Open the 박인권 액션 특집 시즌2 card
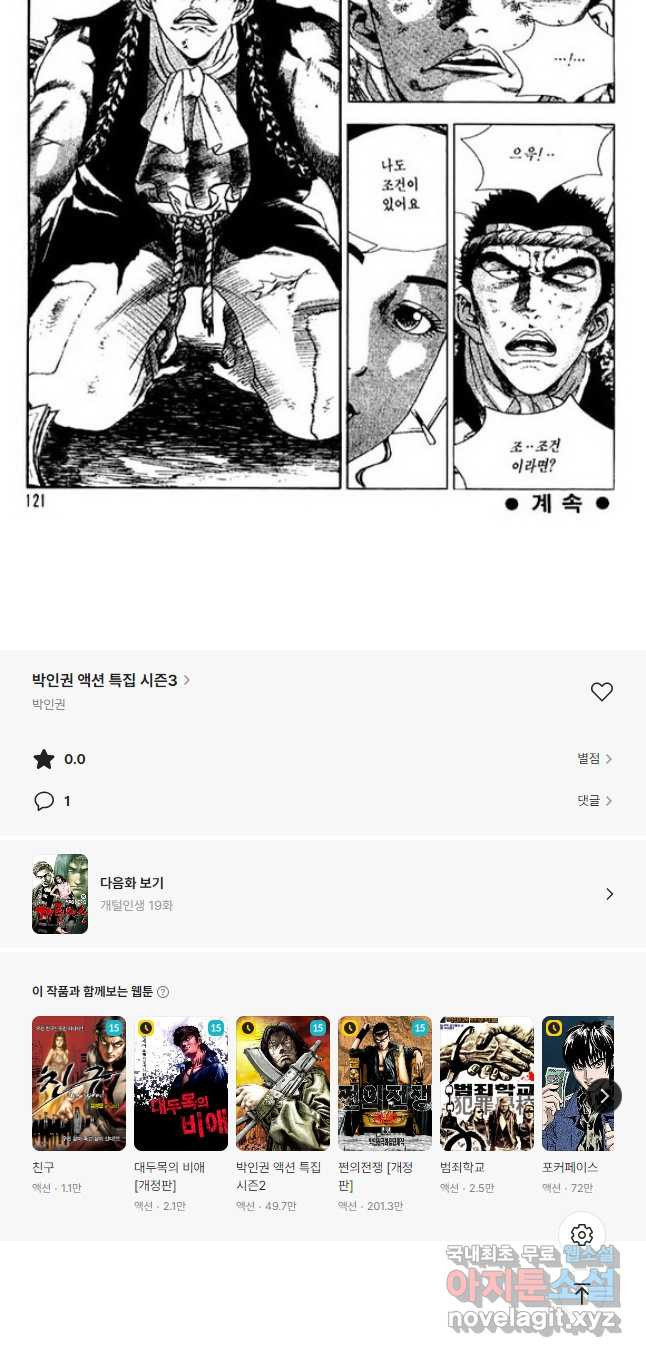 [283, 1114]
